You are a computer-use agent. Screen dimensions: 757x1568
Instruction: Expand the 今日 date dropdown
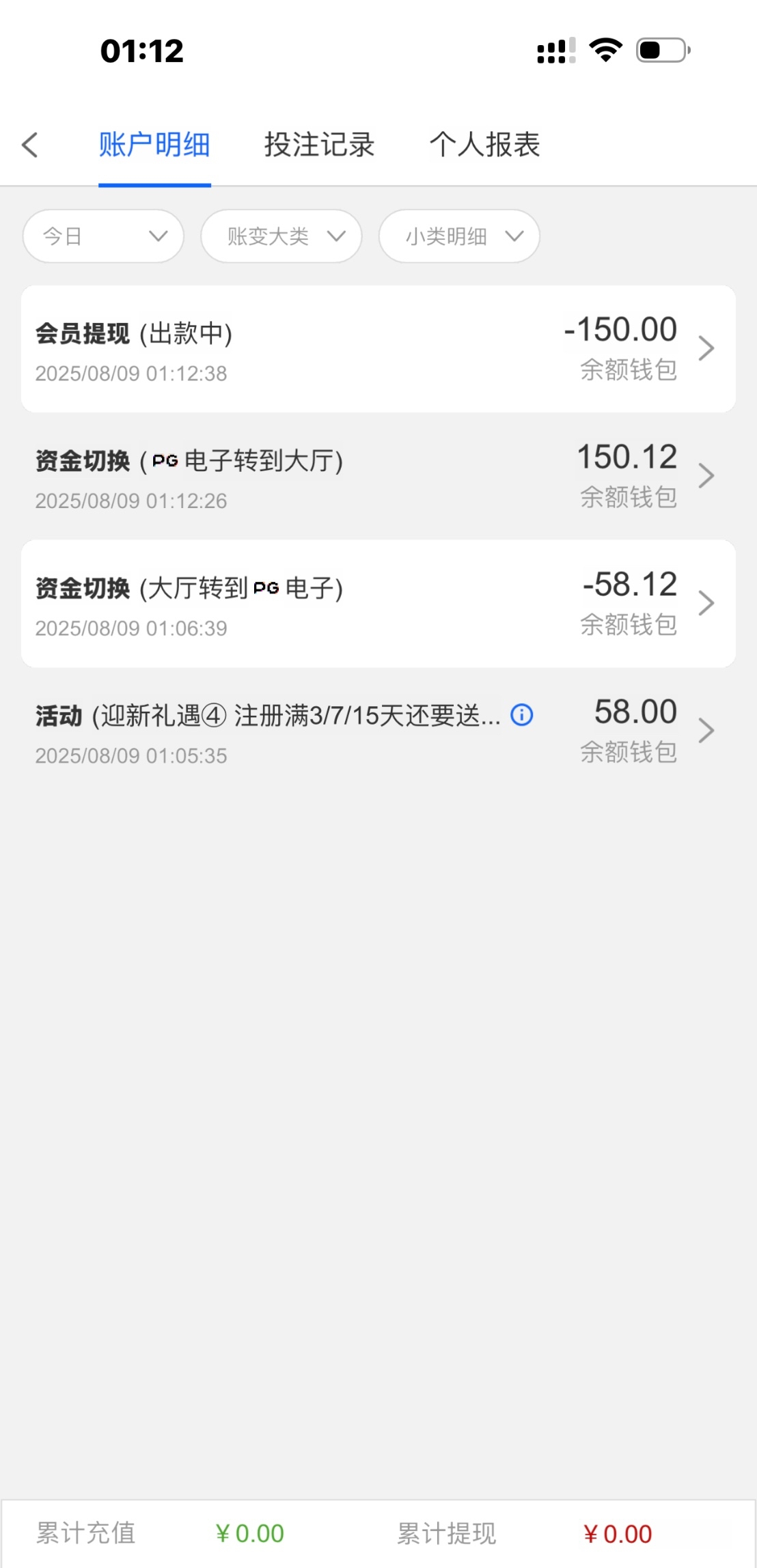coord(103,236)
